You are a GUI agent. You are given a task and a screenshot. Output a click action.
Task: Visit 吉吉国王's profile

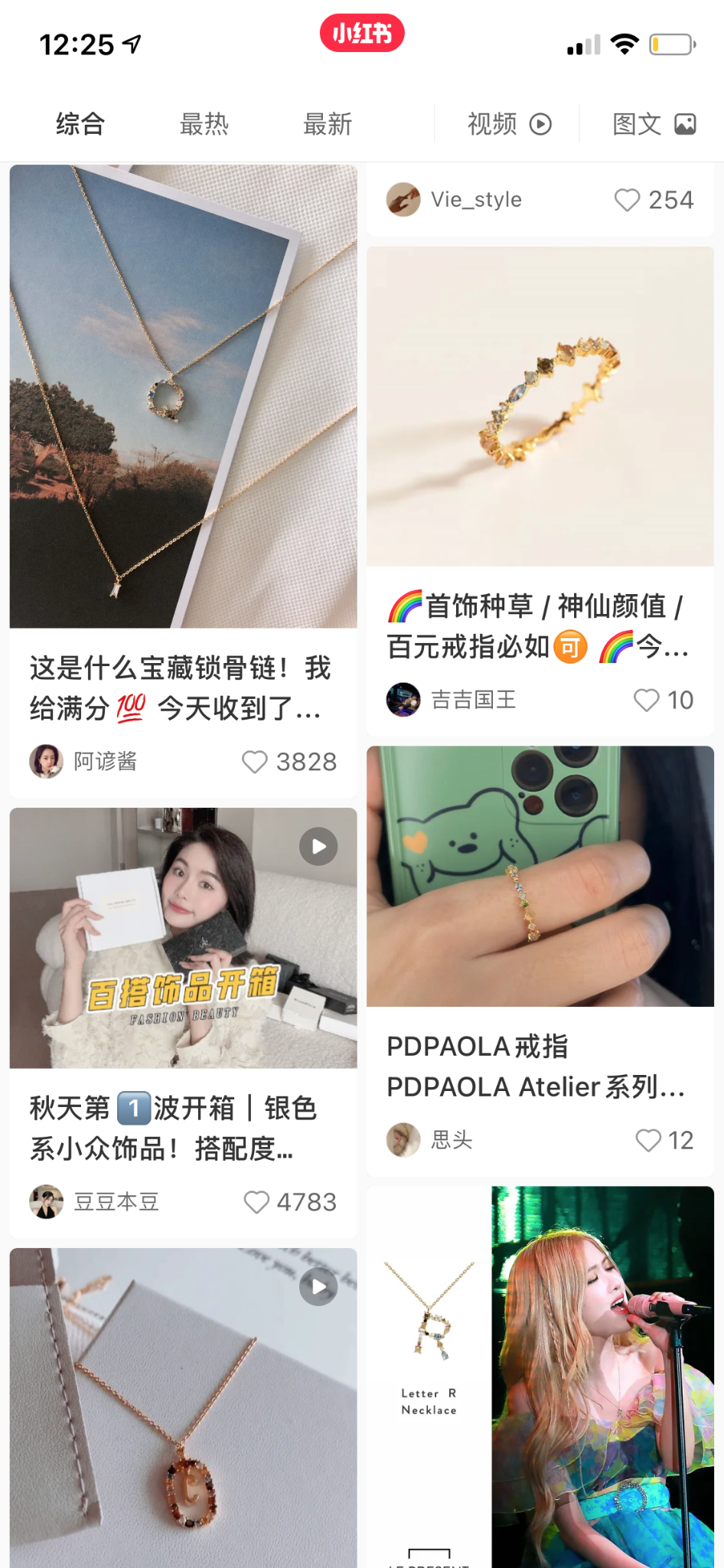(x=403, y=700)
